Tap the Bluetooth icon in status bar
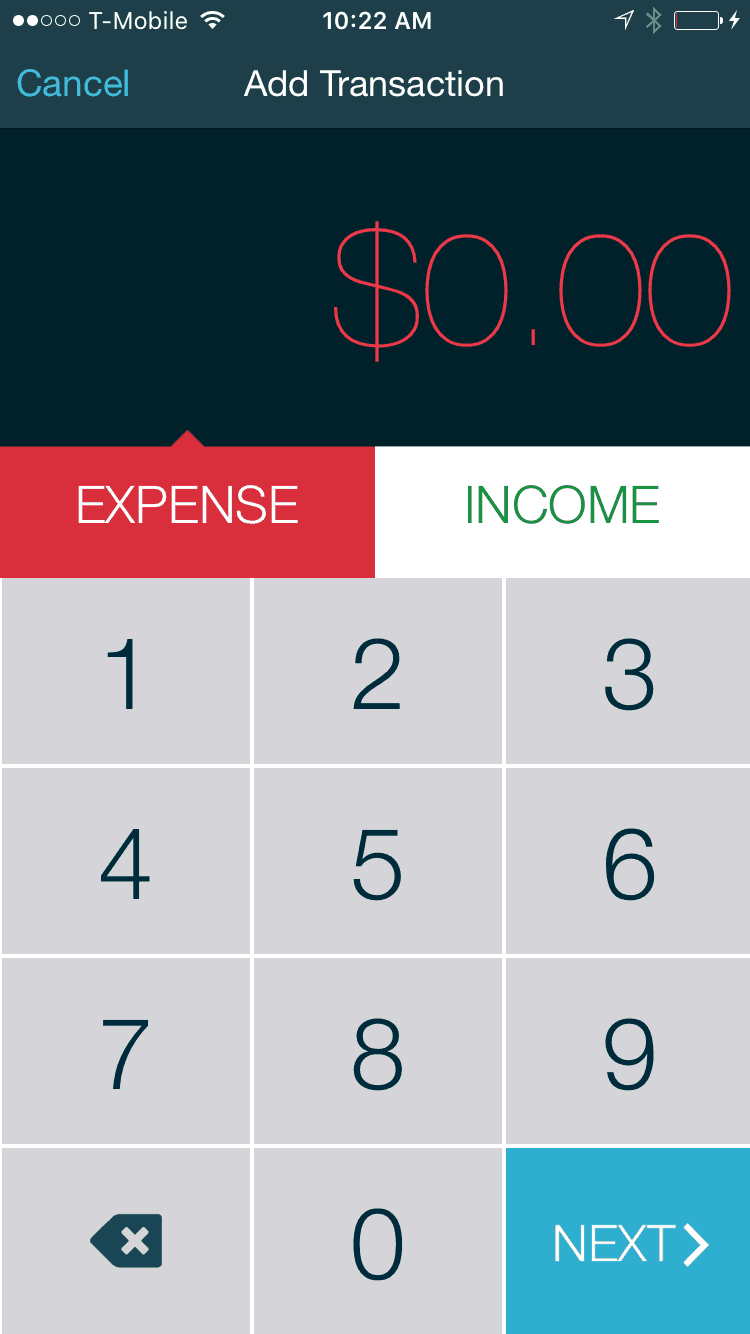This screenshot has height=1334, width=750. tap(655, 18)
